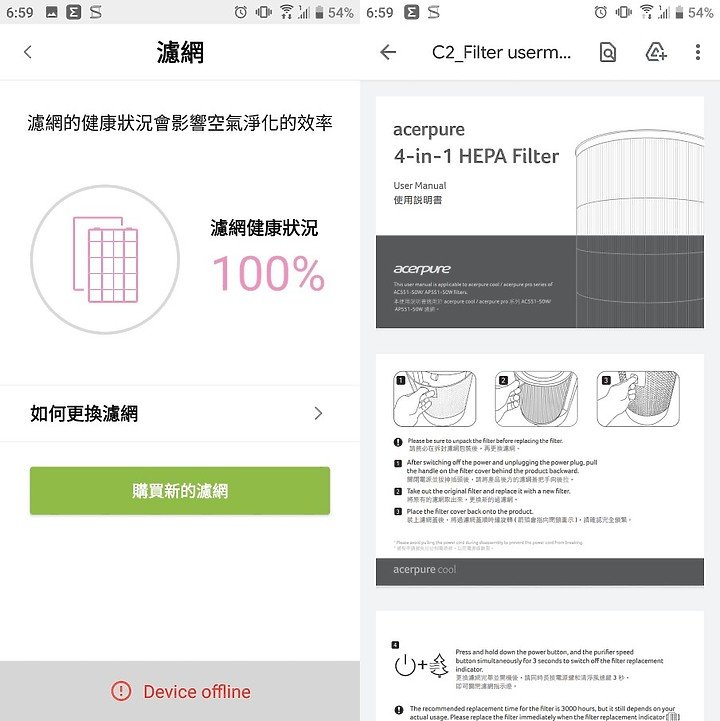Search inside the PDF document
Viewport: 720px width, 721px height.
coord(608,53)
